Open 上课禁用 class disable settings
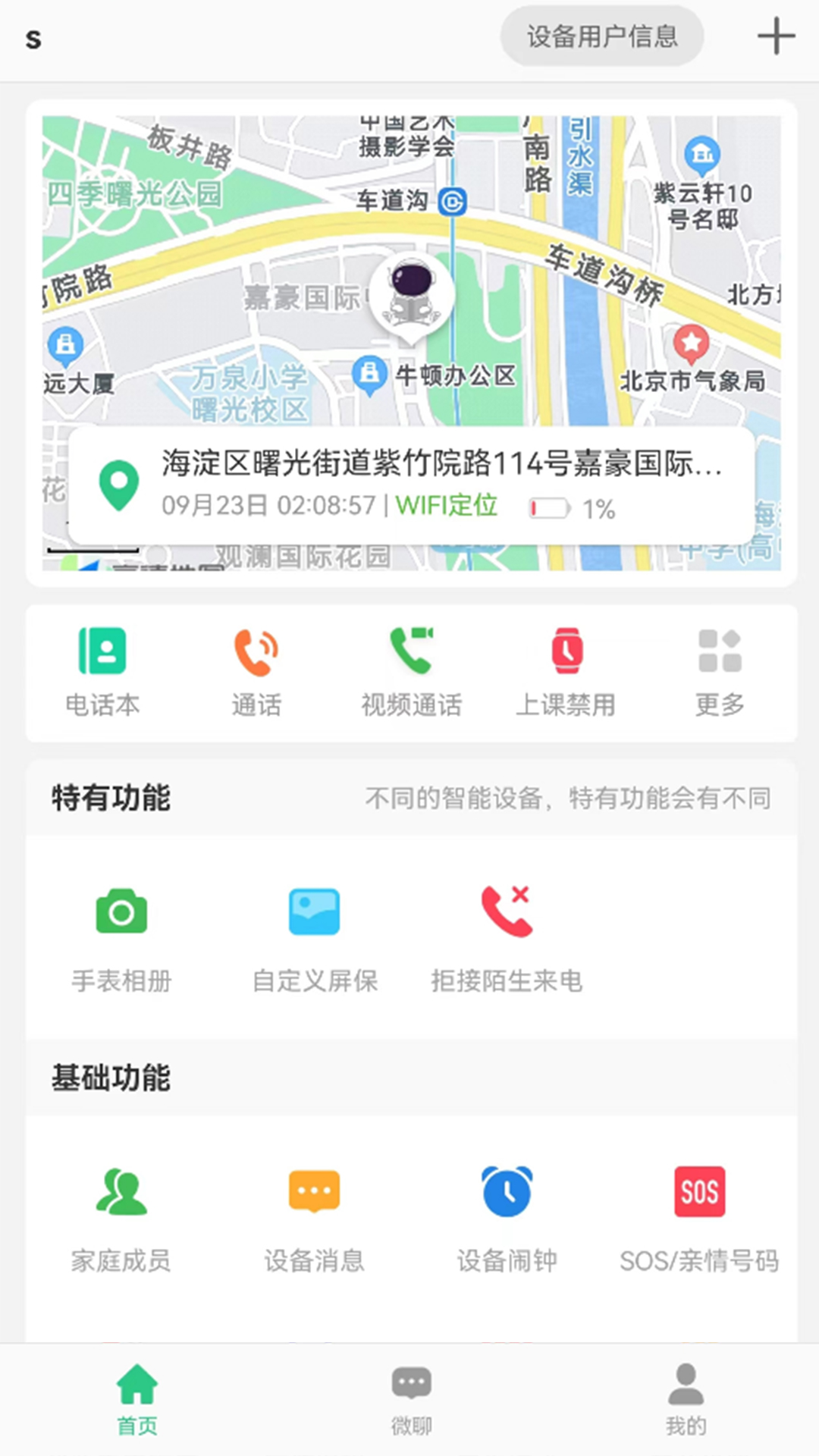The height and width of the screenshot is (1456, 819). tap(566, 670)
